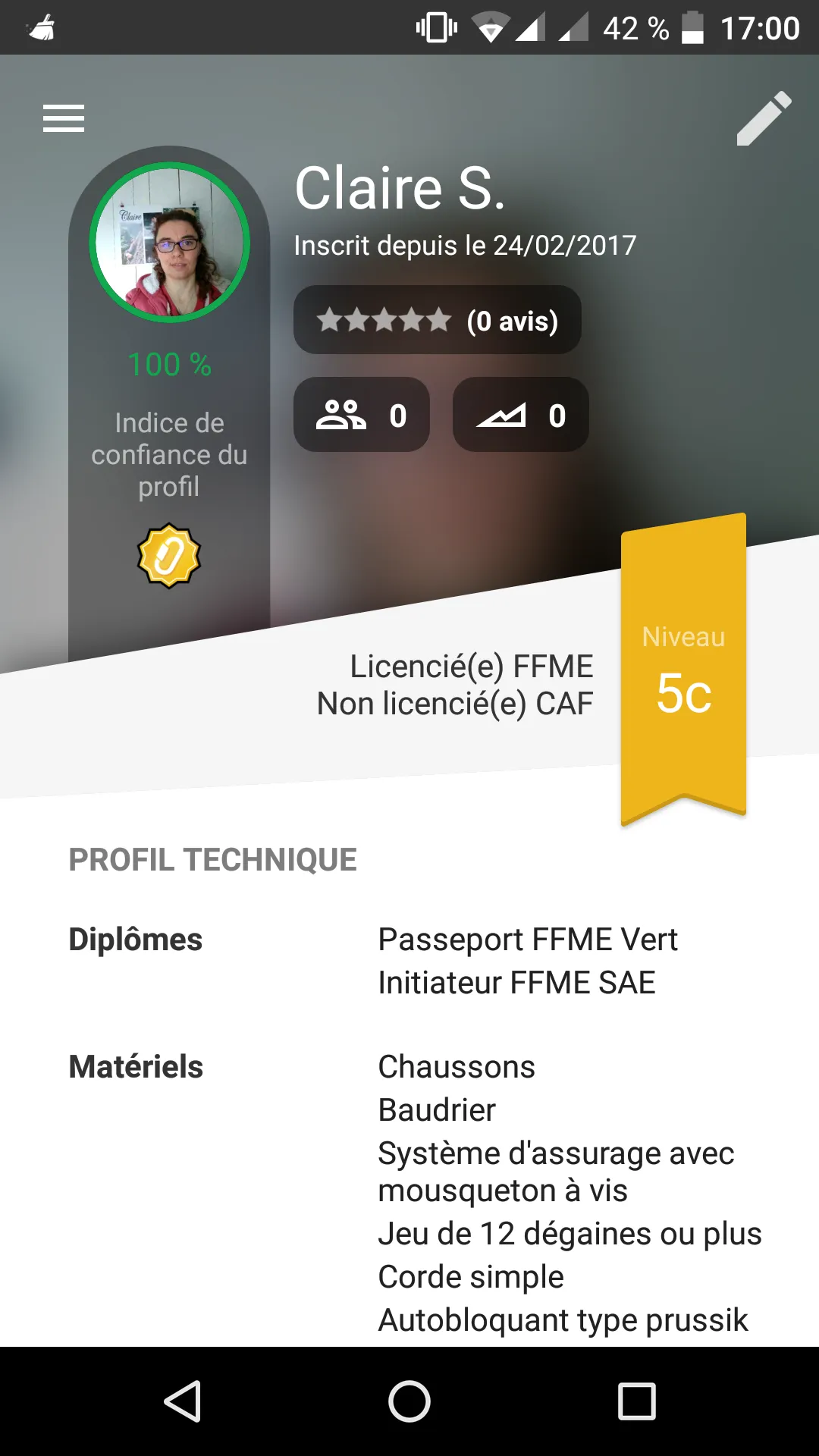Open the navigation hamburger menu
Screen dimensions: 819x1456
pyautogui.click(x=63, y=118)
